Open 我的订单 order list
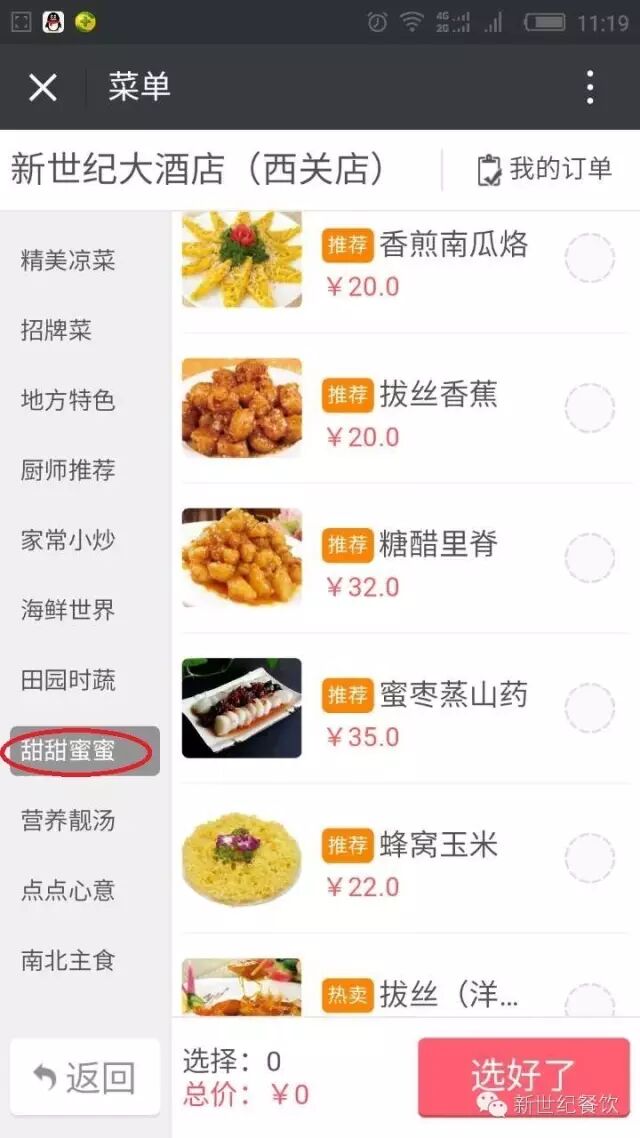The image size is (640, 1138). pyautogui.click(x=545, y=170)
